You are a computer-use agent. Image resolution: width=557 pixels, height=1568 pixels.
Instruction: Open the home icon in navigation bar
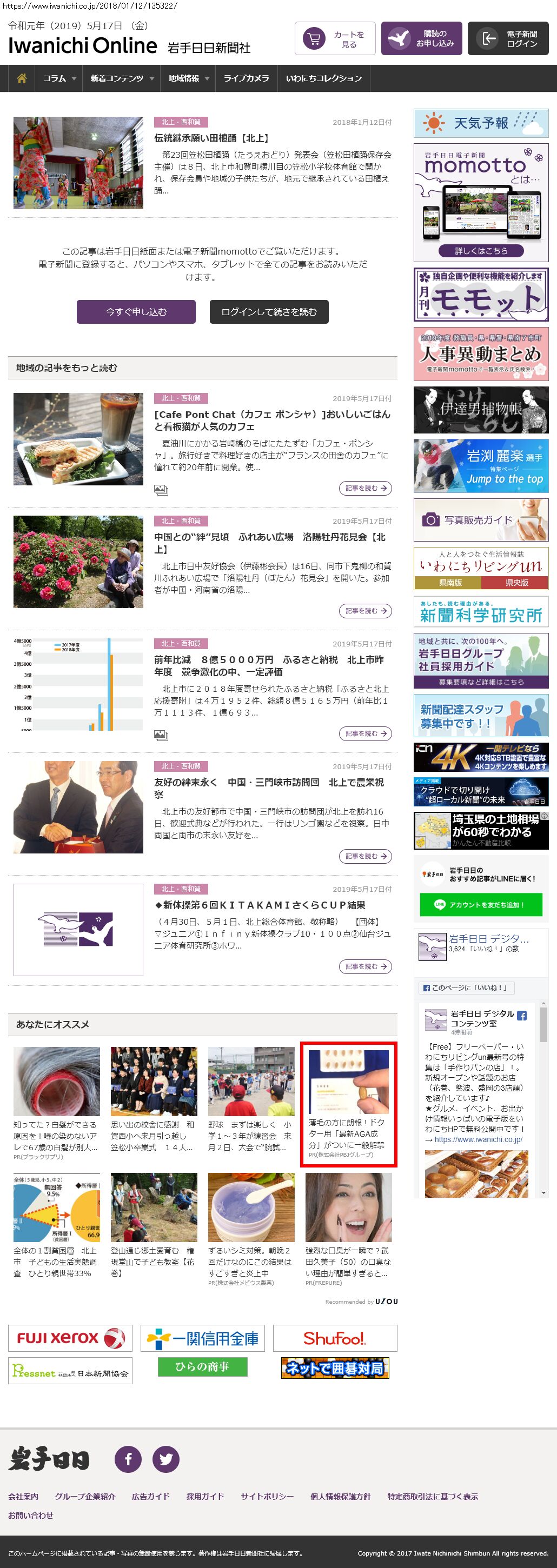tap(22, 78)
